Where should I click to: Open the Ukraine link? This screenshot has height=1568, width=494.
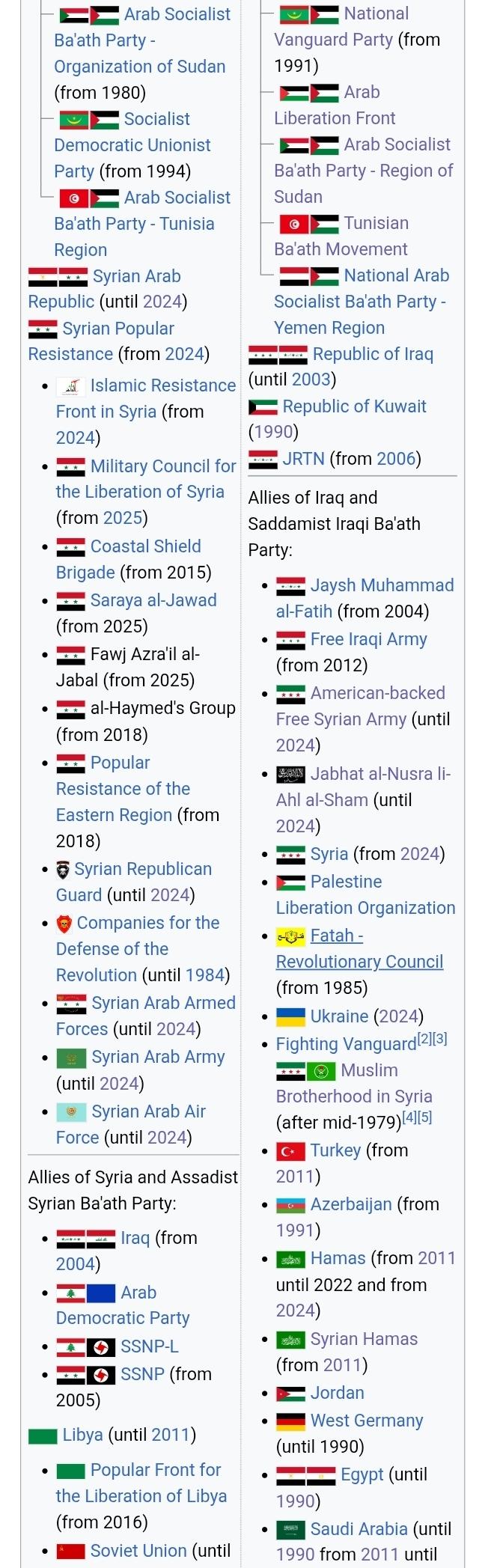(339, 1016)
